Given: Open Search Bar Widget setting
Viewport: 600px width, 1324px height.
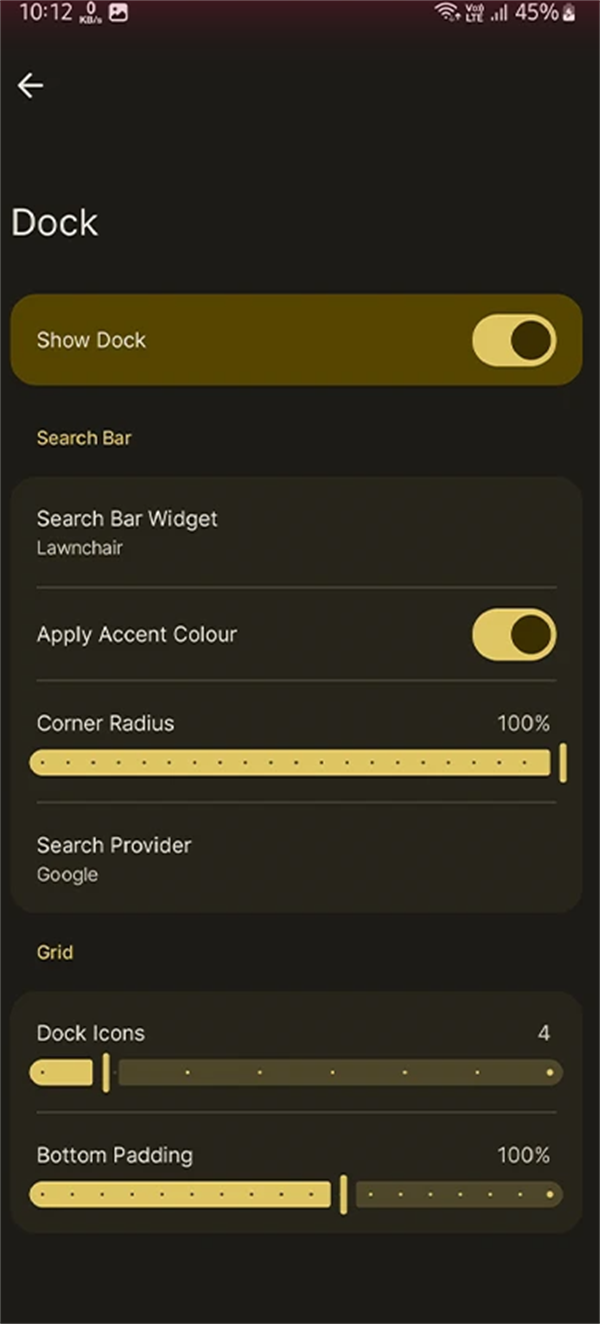Looking at the screenshot, I should 296,532.
